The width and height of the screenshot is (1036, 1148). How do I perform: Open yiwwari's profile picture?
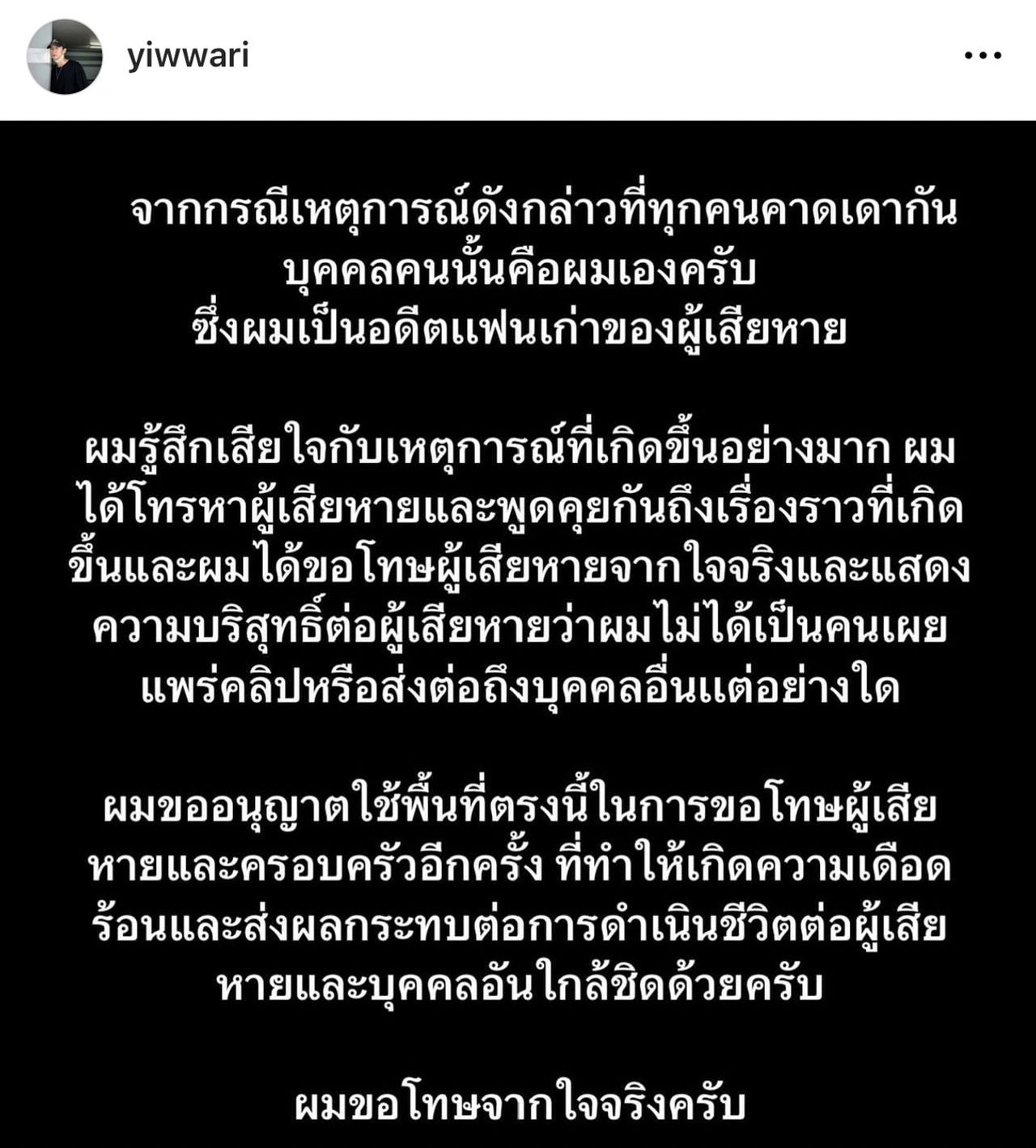(64, 57)
